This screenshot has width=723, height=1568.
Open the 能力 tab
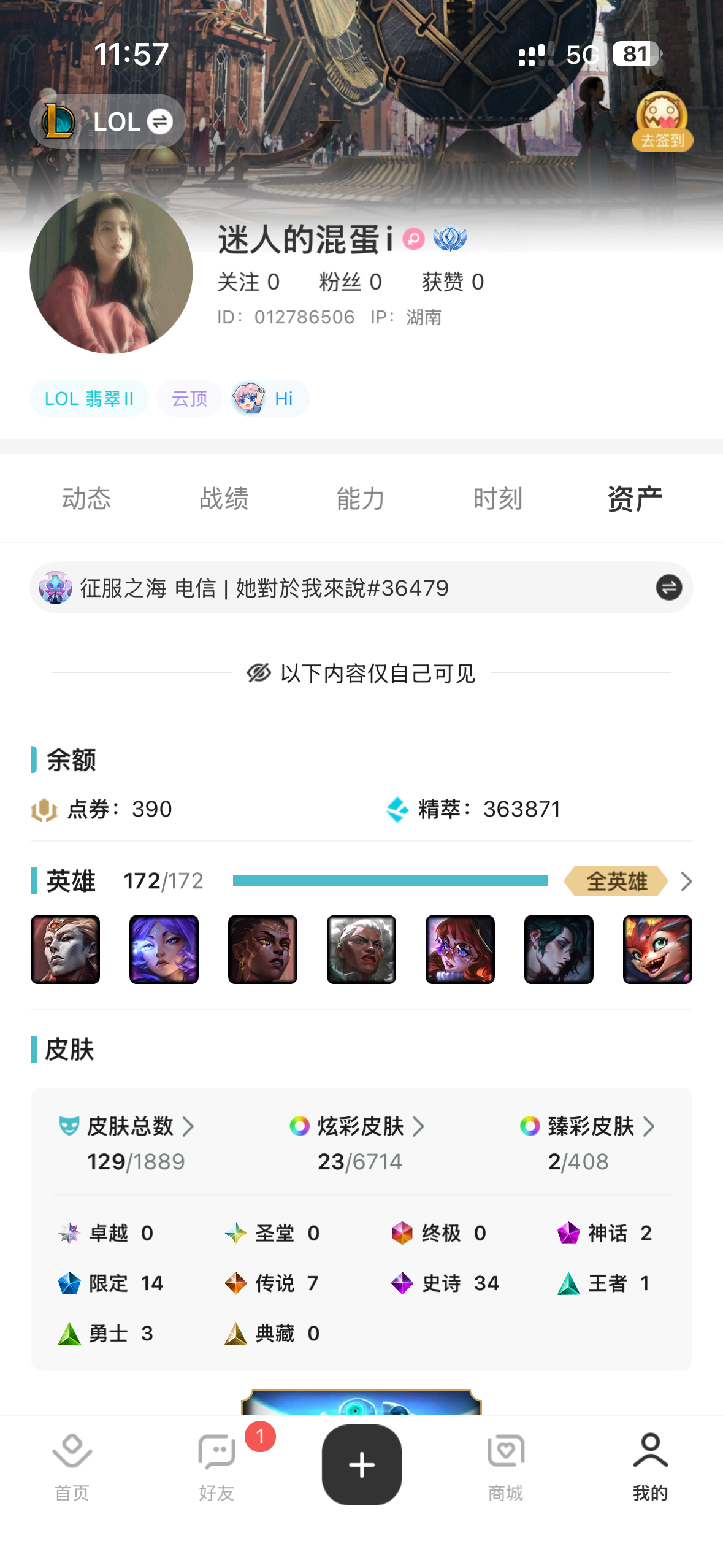tap(361, 498)
